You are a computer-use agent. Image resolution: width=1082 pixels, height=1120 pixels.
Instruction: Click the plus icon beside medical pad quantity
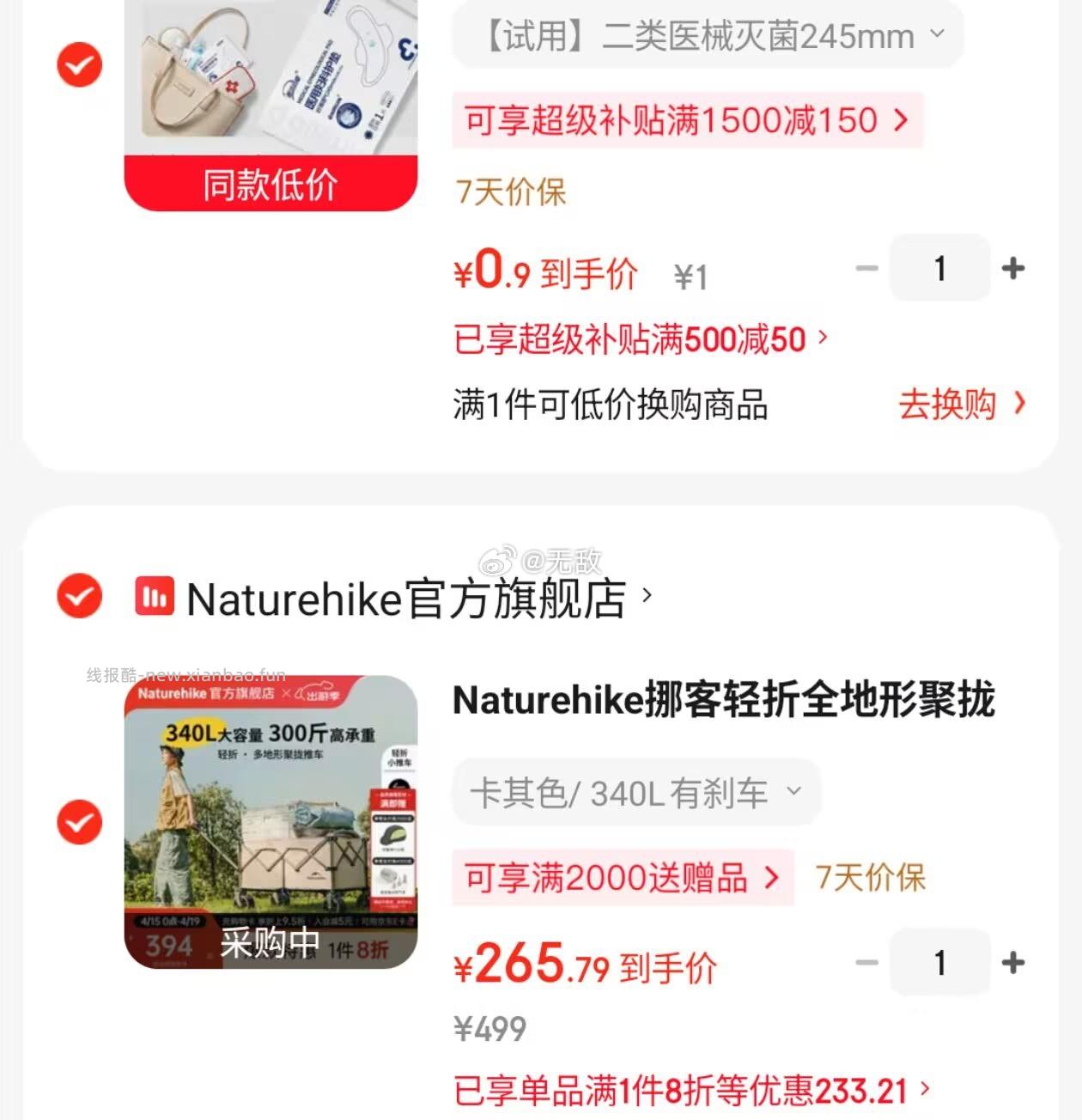1013,269
